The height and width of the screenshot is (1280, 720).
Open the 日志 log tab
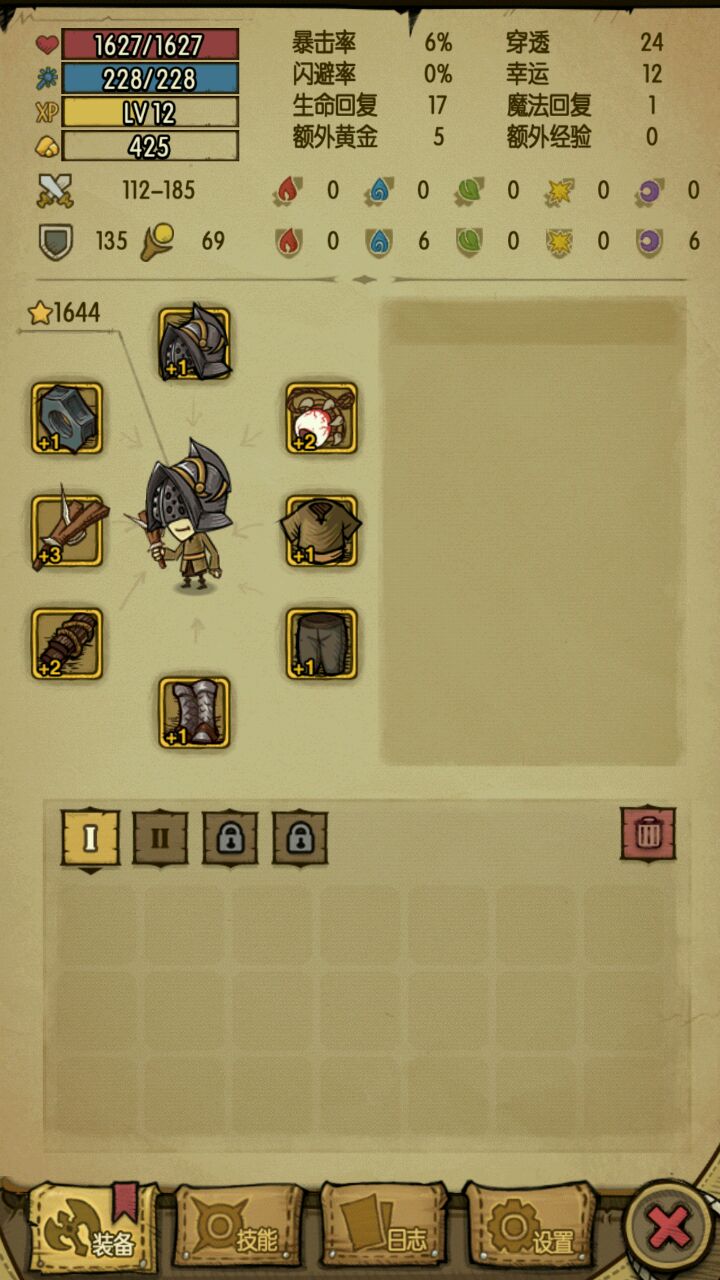click(384, 1230)
